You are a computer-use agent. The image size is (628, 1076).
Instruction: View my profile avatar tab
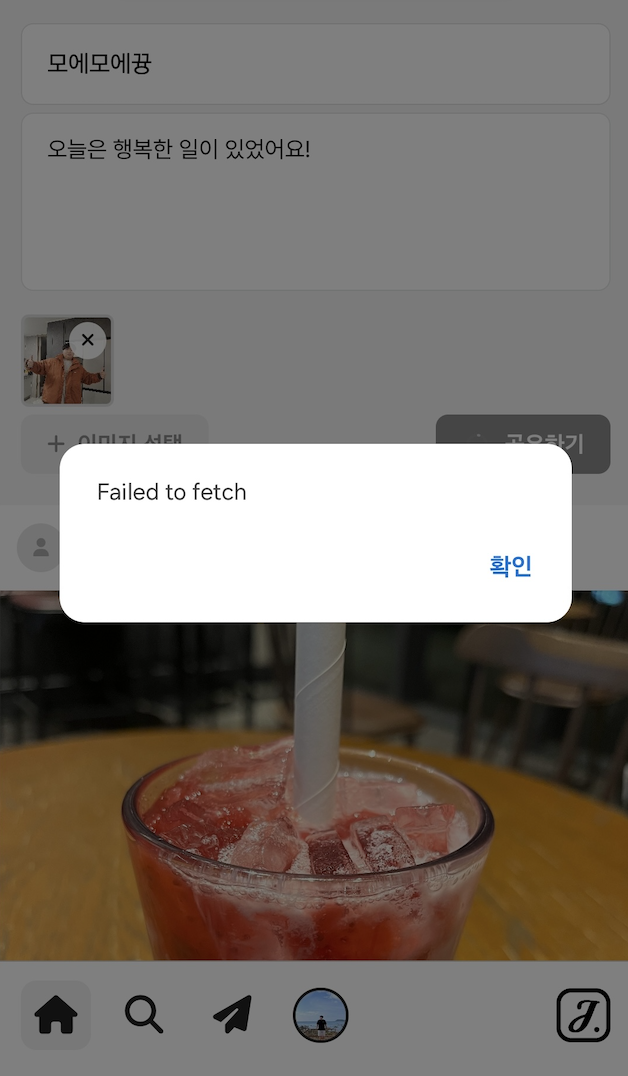(x=320, y=1016)
